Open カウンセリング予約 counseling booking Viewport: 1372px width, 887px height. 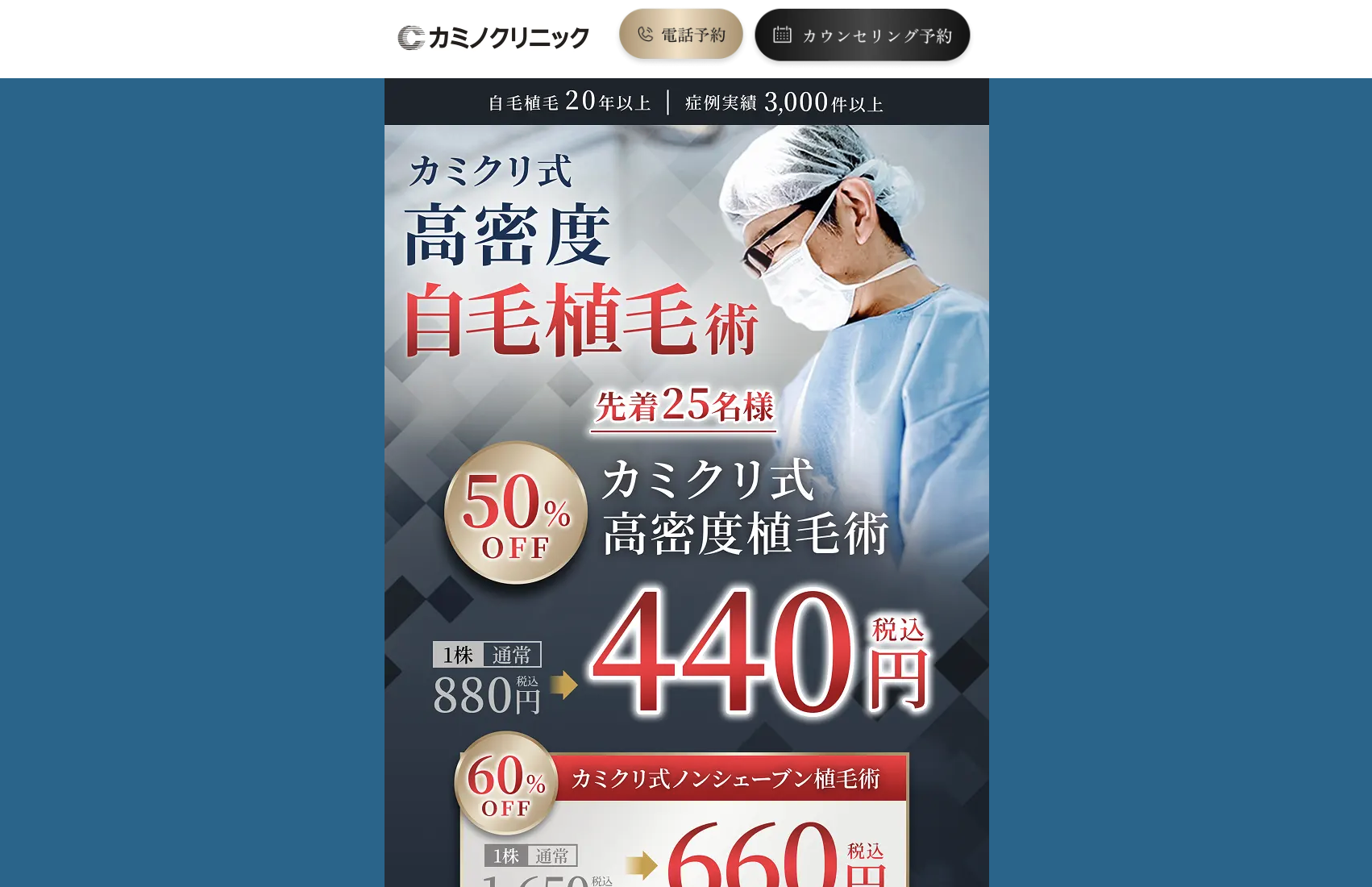(862, 35)
